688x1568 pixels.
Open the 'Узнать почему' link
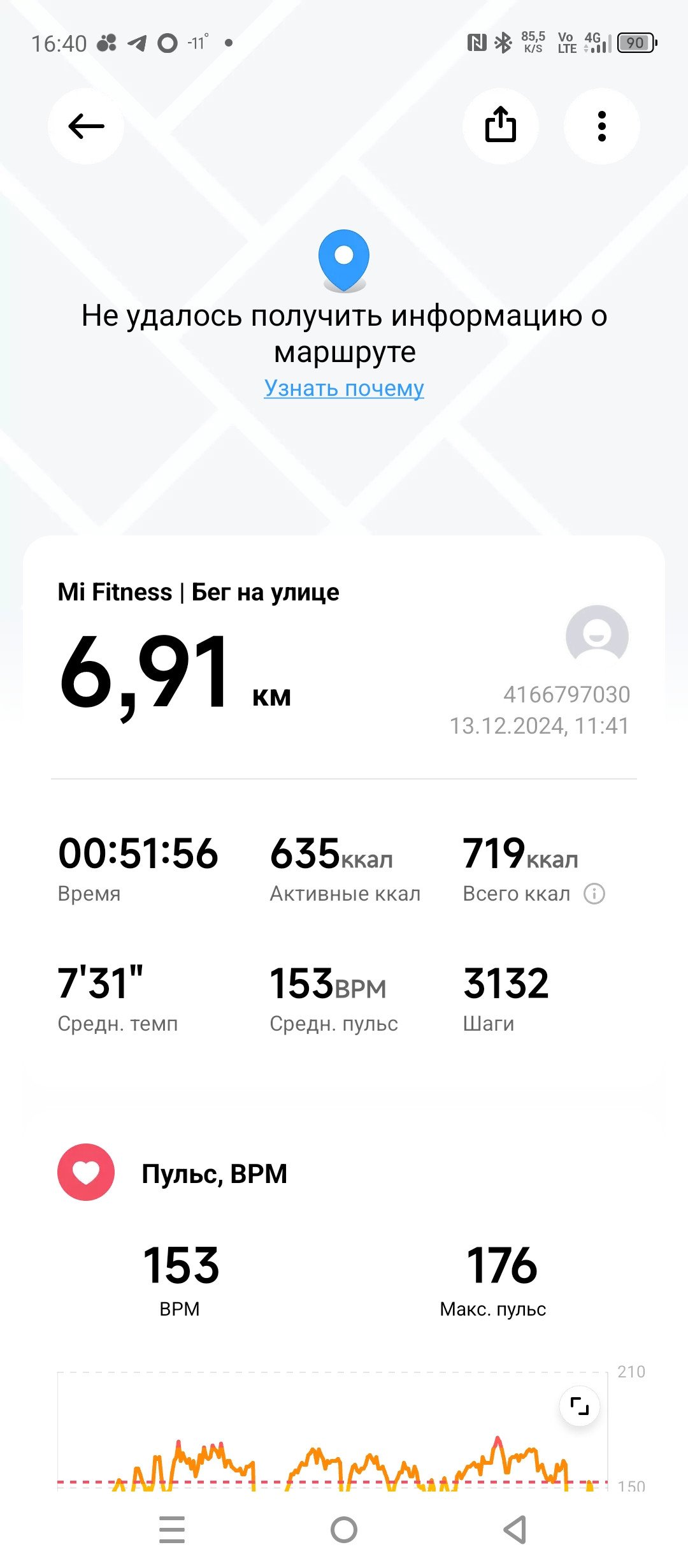point(344,388)
